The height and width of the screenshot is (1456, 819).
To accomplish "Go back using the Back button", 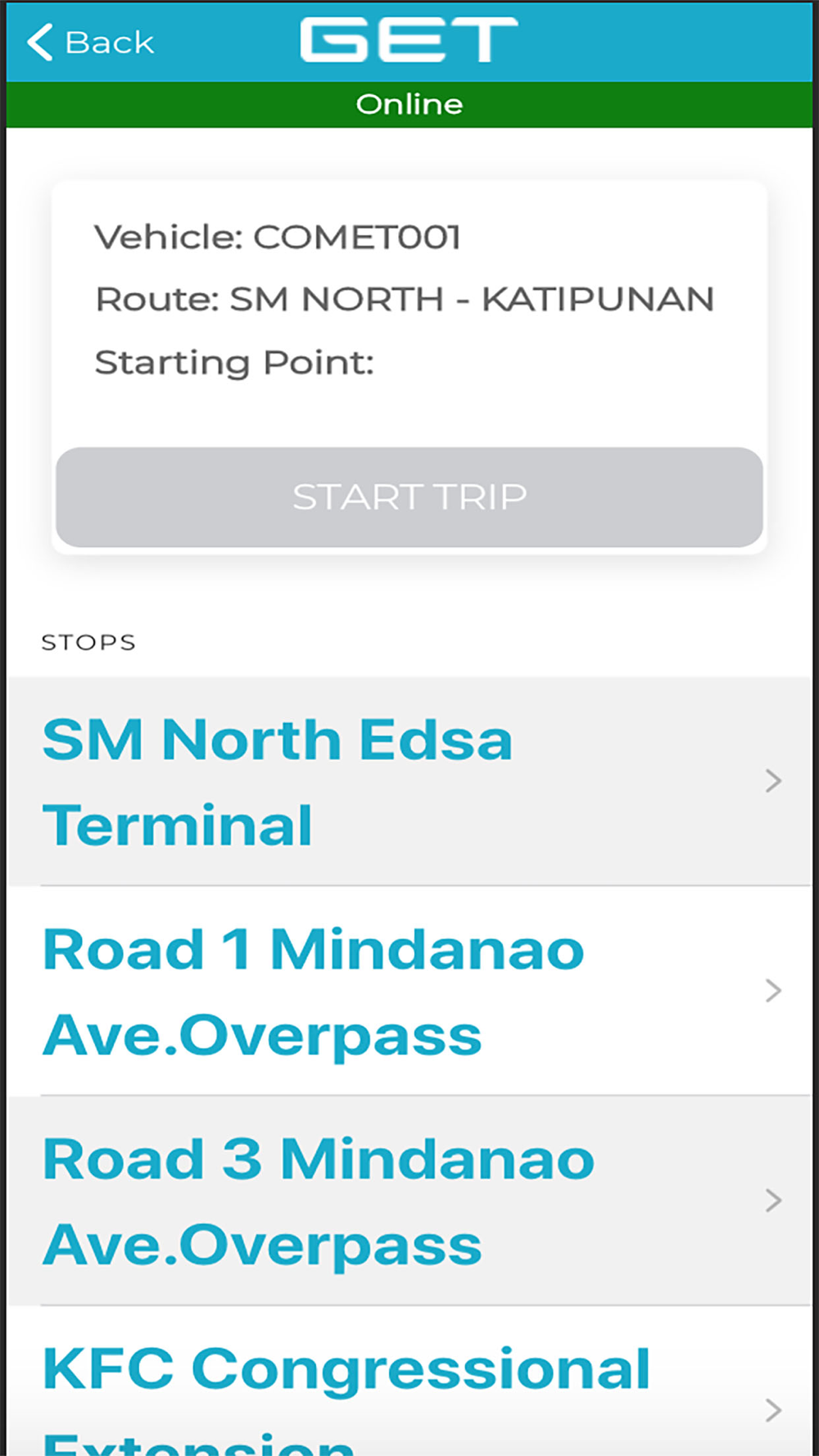I will coord(90,43).
